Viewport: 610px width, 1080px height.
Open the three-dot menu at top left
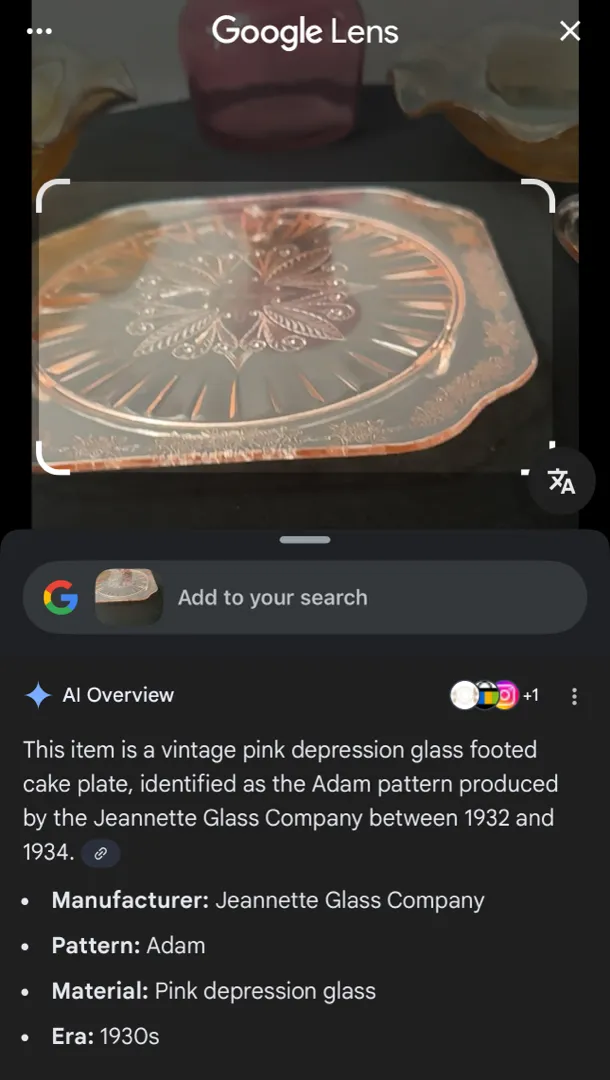click(x=39, y=31)
